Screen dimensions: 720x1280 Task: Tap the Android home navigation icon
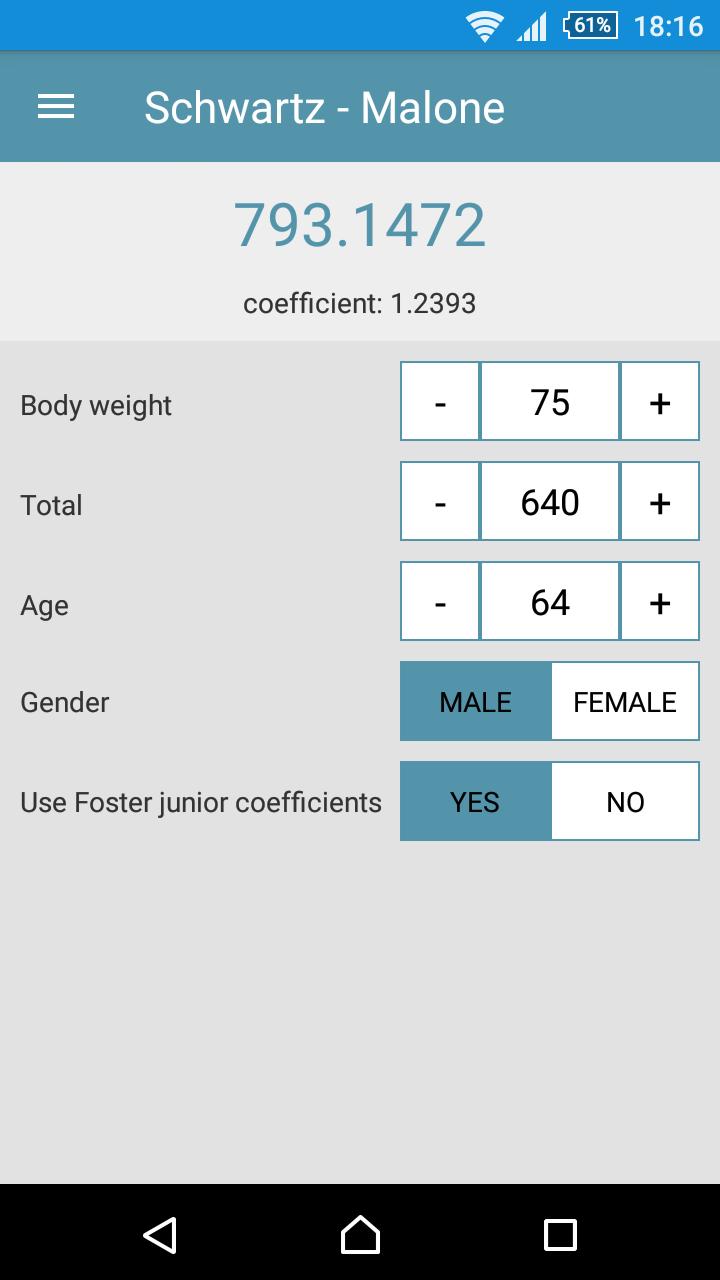coord(360,1235)
